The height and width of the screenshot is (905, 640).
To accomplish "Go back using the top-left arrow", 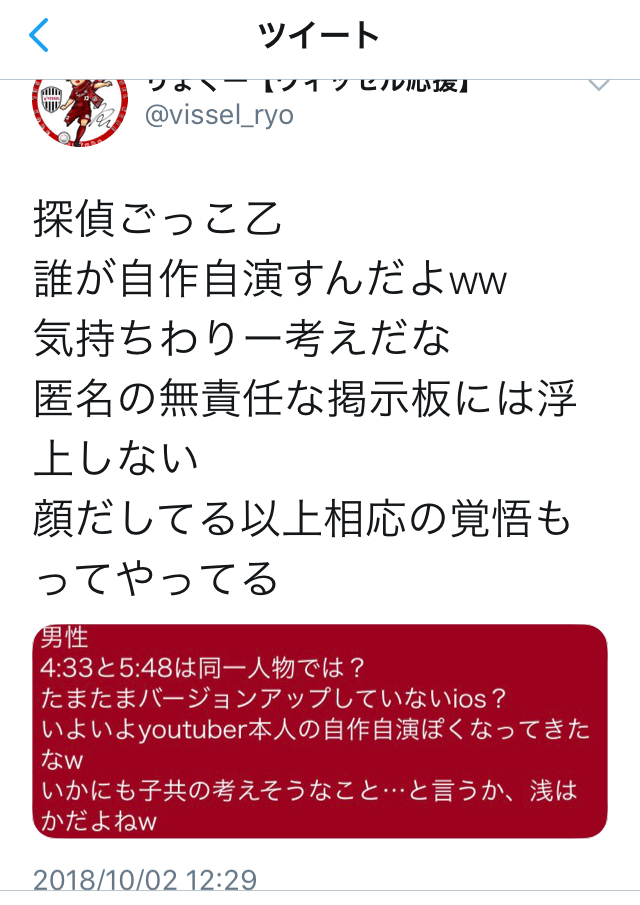I will pos(38,36).
